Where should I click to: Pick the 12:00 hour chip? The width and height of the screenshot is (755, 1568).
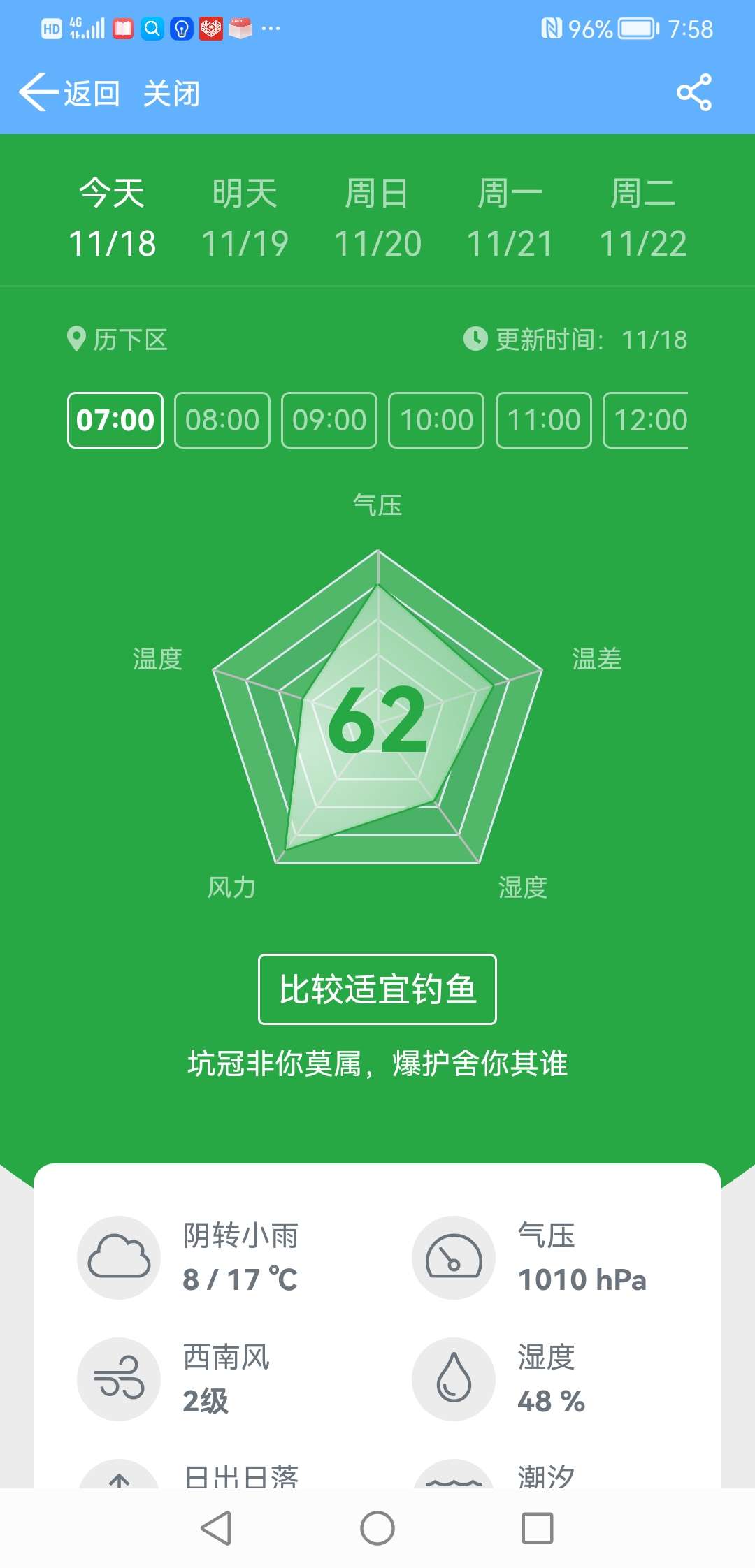click(647, 420)
